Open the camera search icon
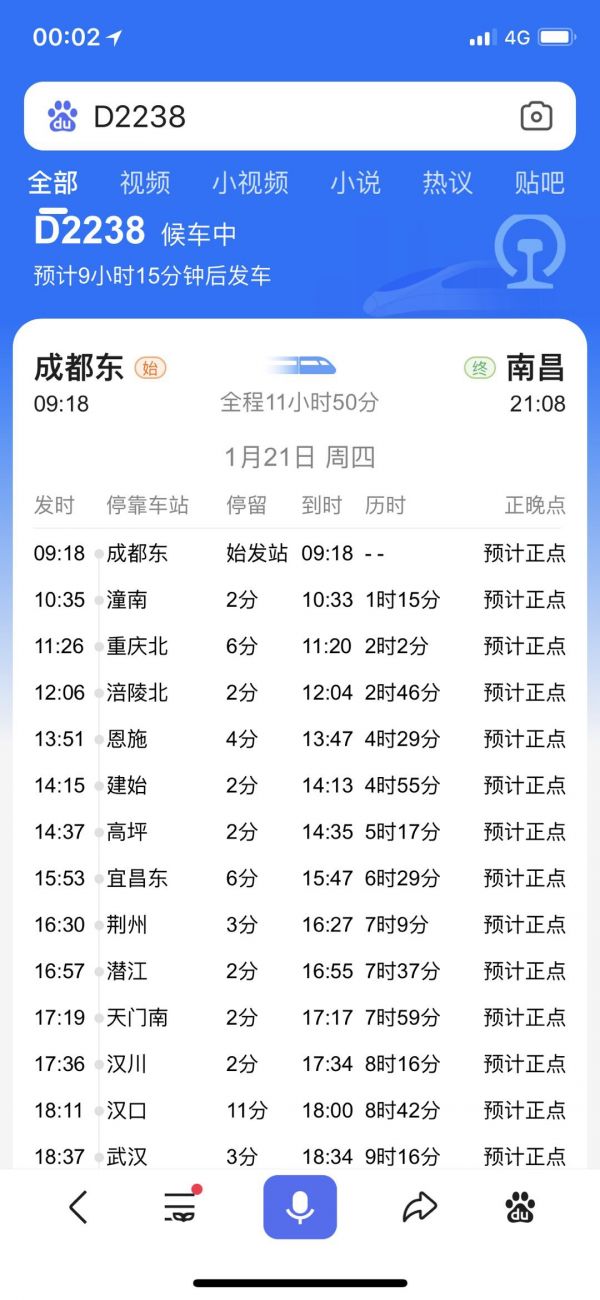 coord(537,116)
